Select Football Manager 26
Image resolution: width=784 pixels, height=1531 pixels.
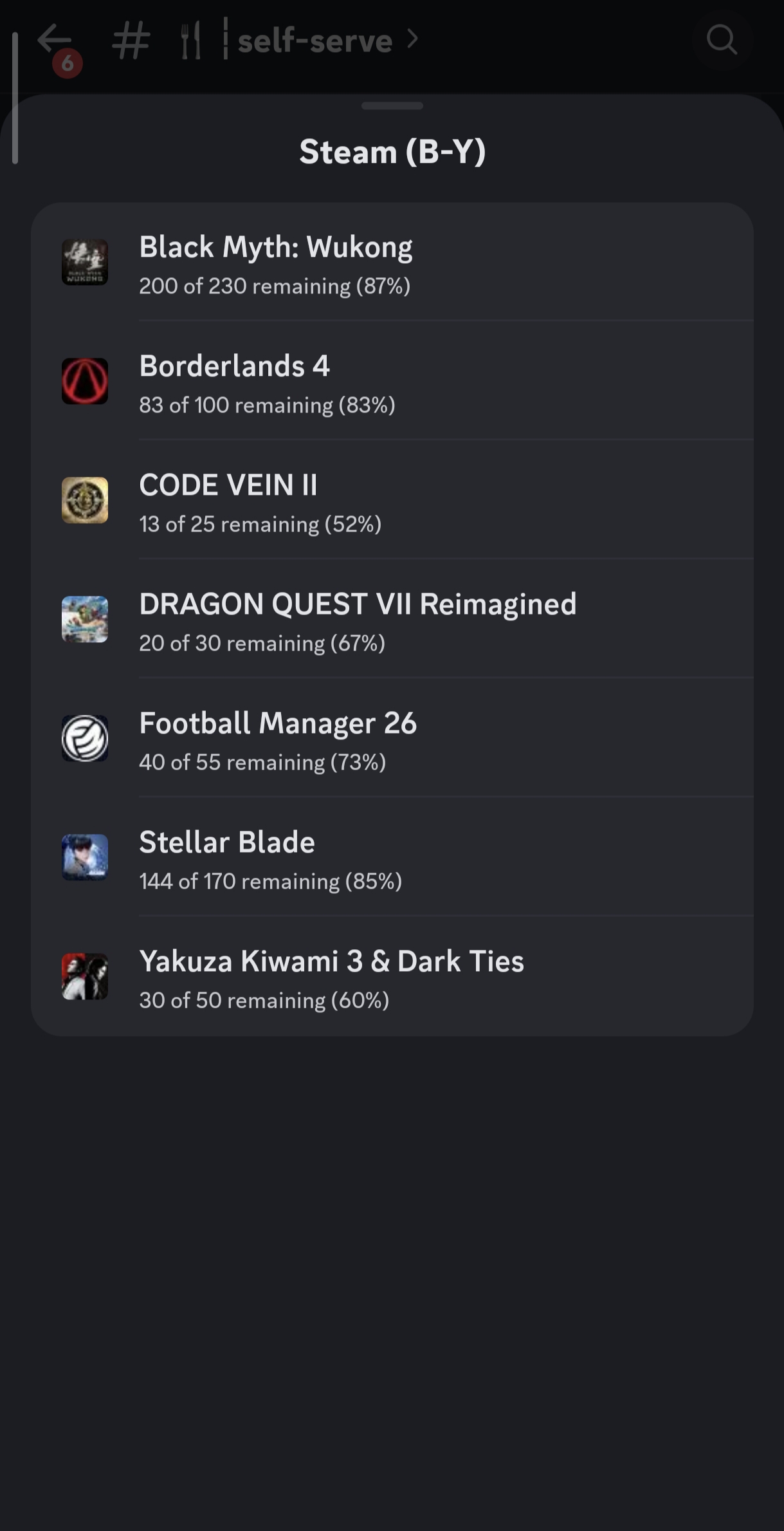[392, 738]
